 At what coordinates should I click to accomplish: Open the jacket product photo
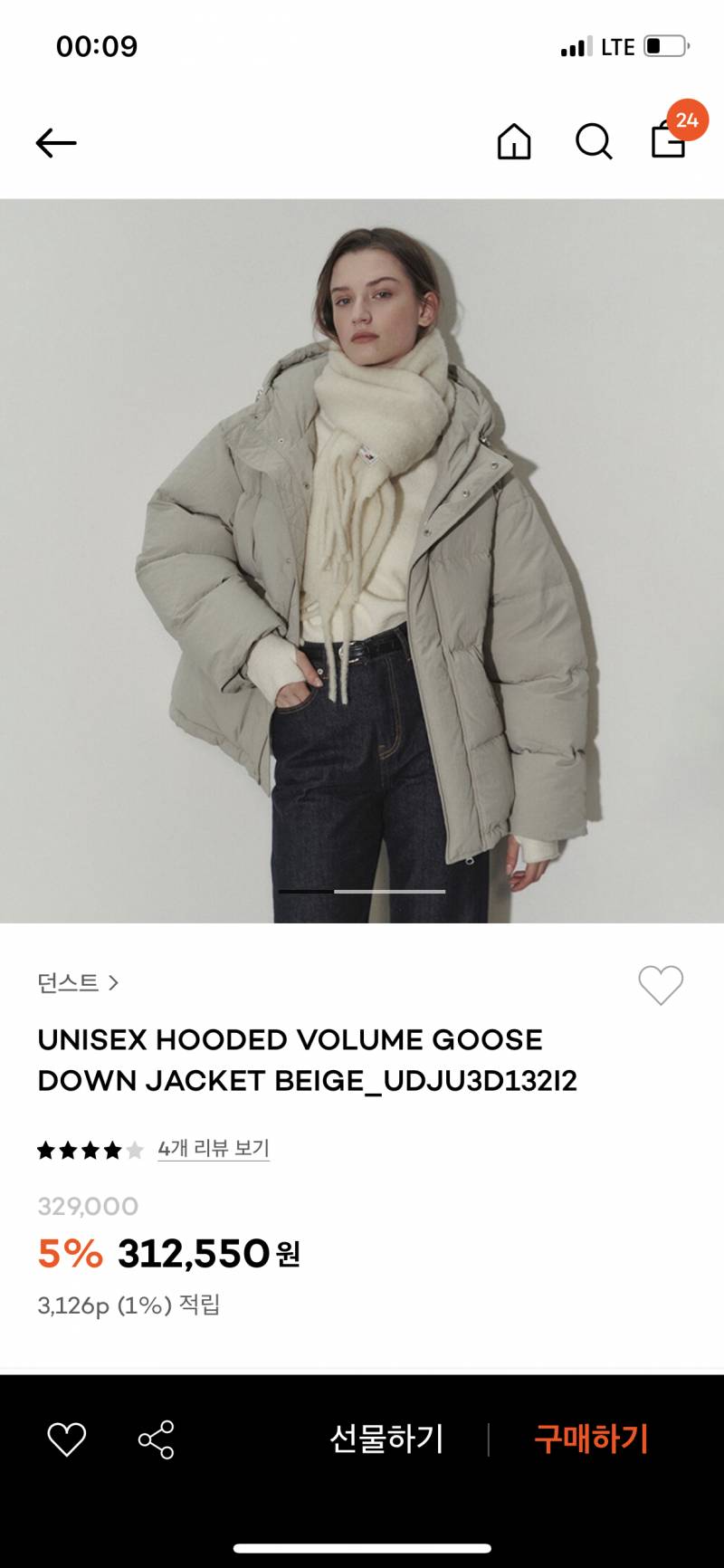tap(362, 561)
